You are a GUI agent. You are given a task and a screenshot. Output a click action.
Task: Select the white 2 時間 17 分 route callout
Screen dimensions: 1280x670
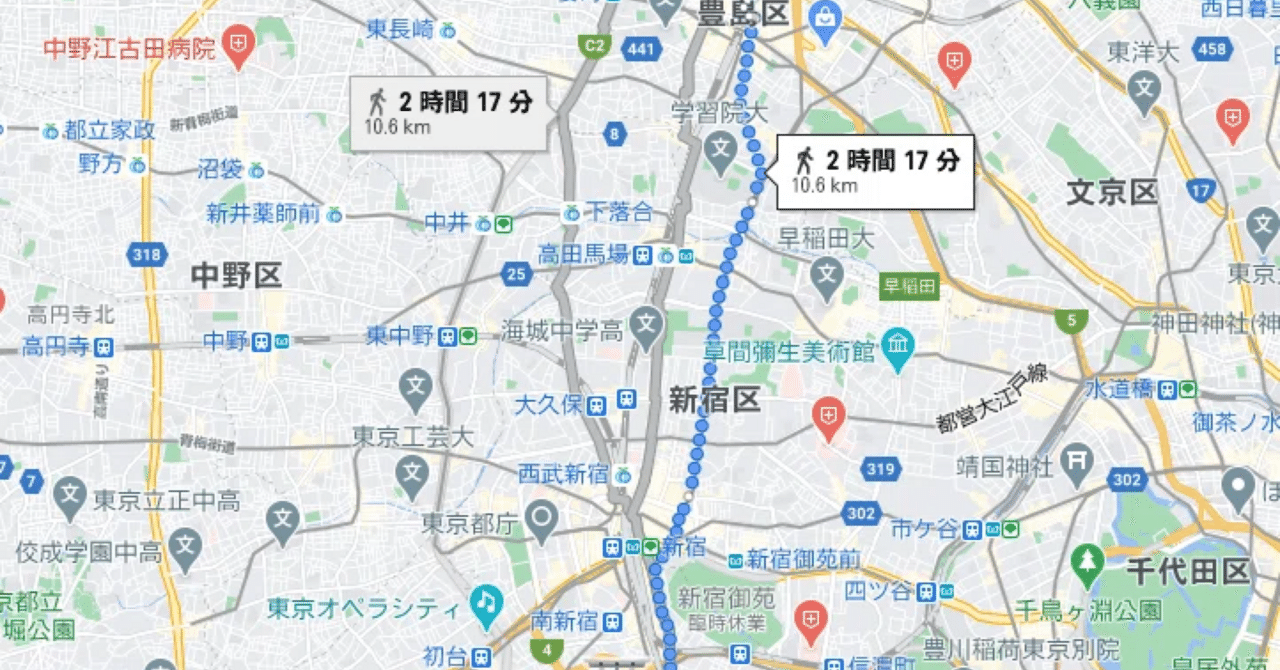tap(875, 171)
